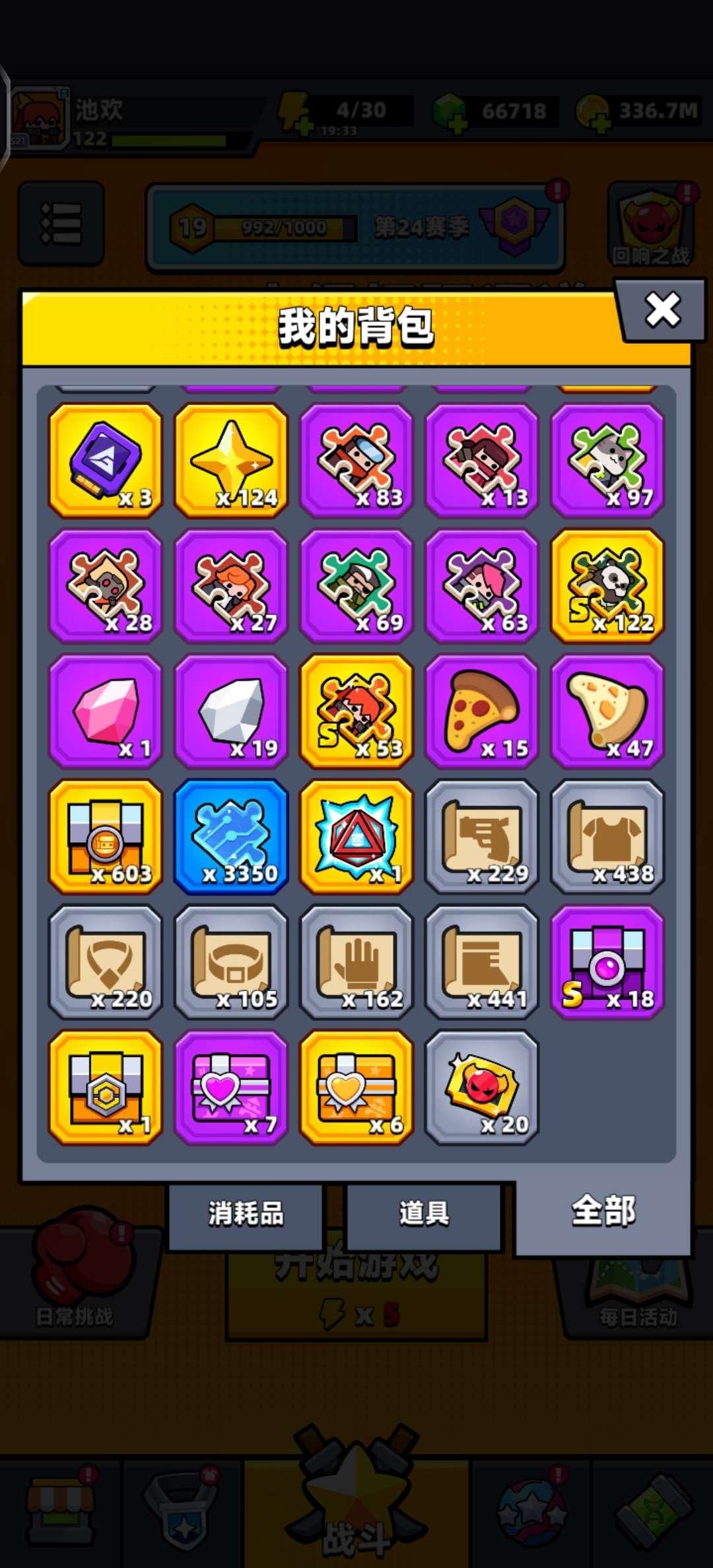This screenshot has width=713, height=1568.
Task: Select the 全部 tab
Action: pos(603,1212)
